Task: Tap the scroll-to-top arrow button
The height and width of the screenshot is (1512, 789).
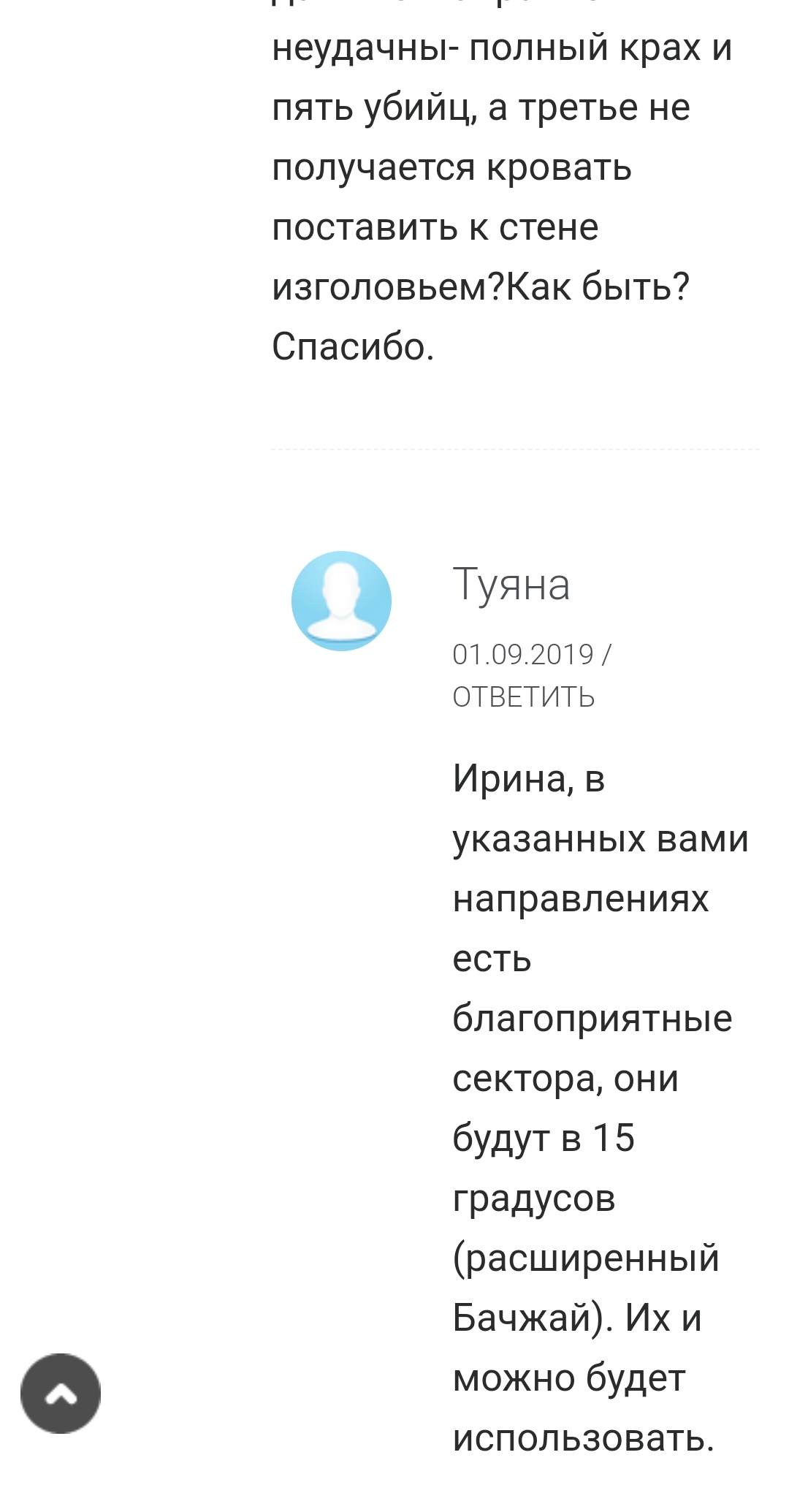Action: pos(61,1394)
